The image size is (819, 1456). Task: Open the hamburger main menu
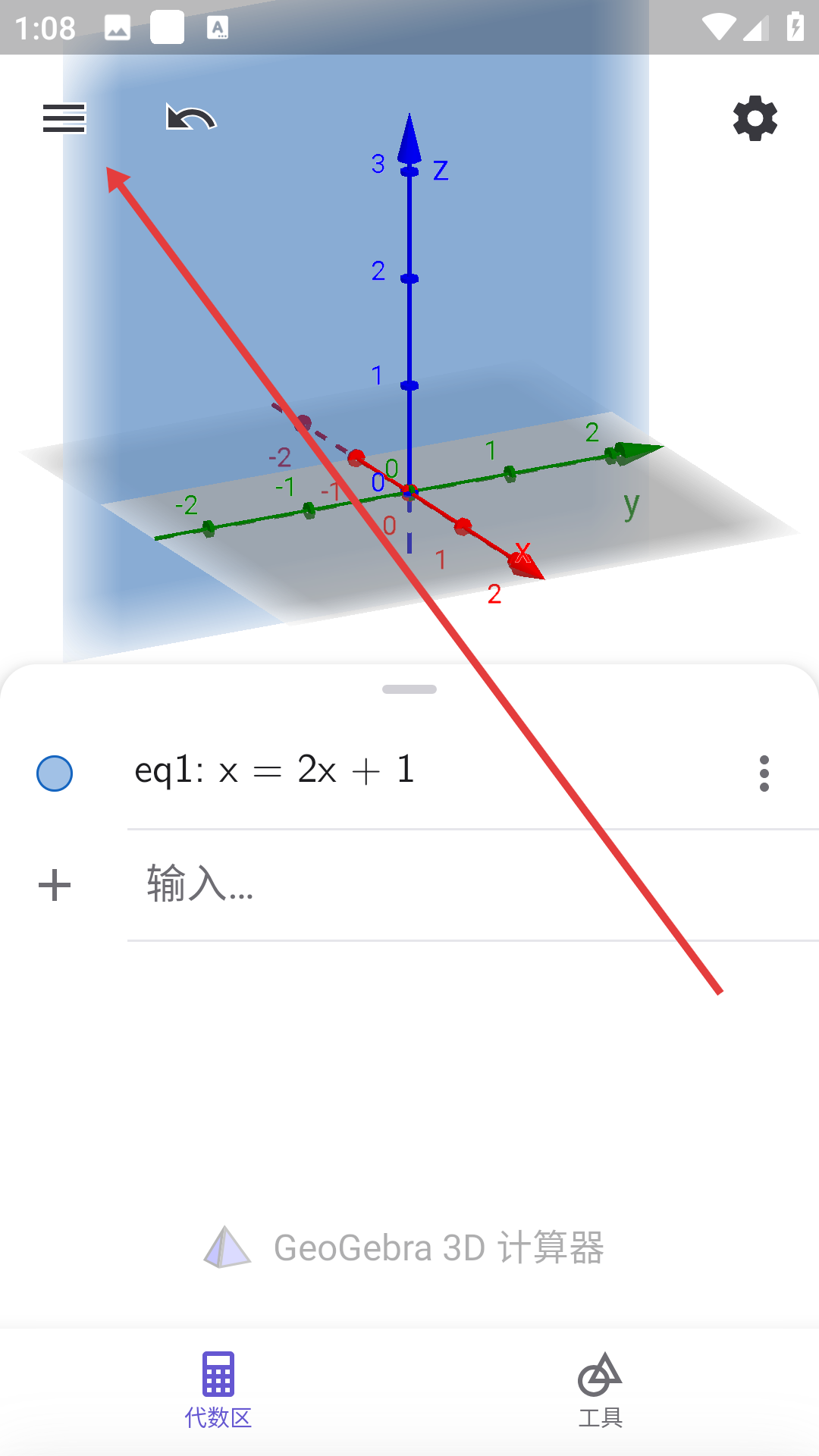click(63, 118)
